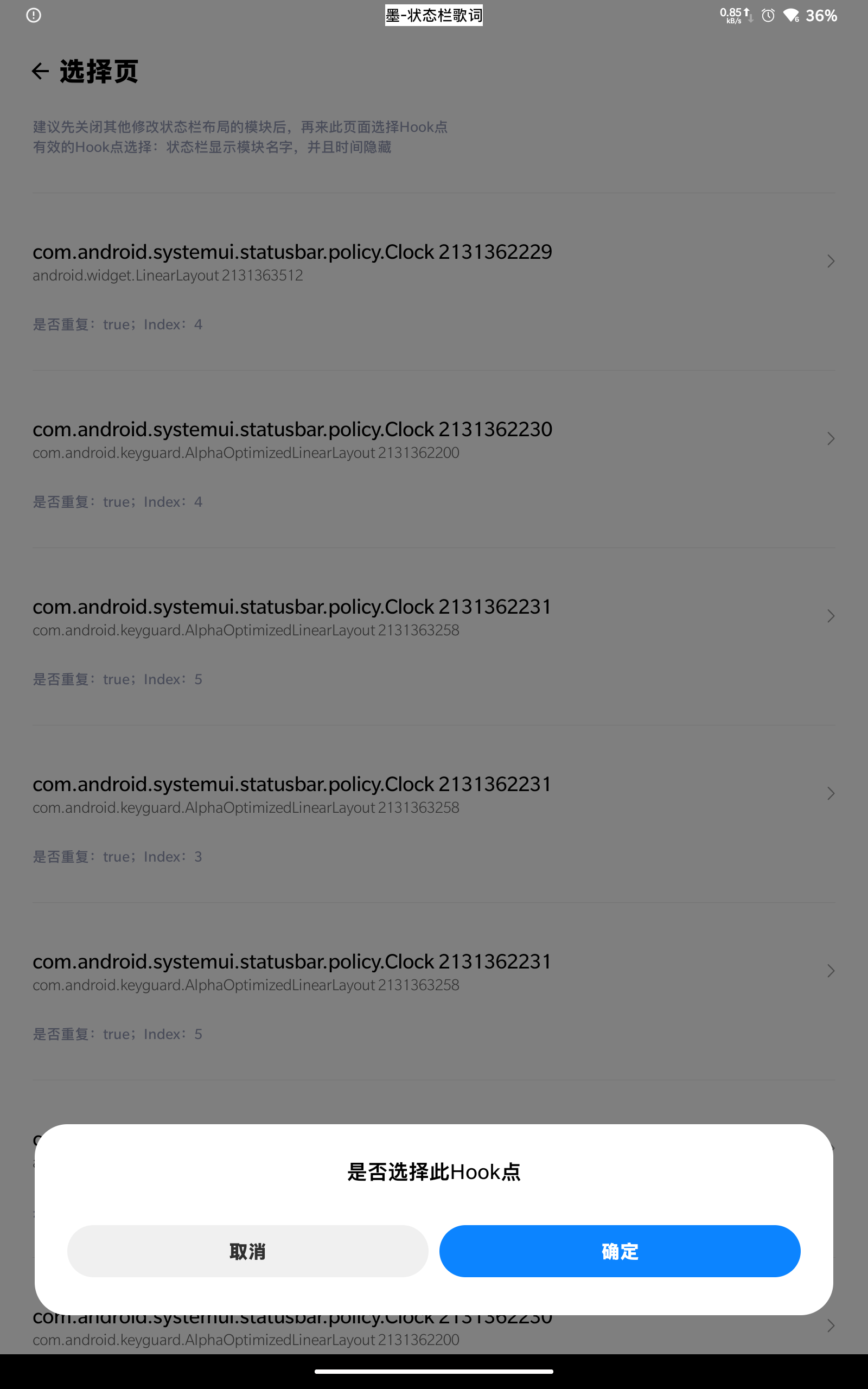Expand chevron of Clock 2131362229 entry
The height and width of the screenshot is (1389, 868).
click(830, 261)
